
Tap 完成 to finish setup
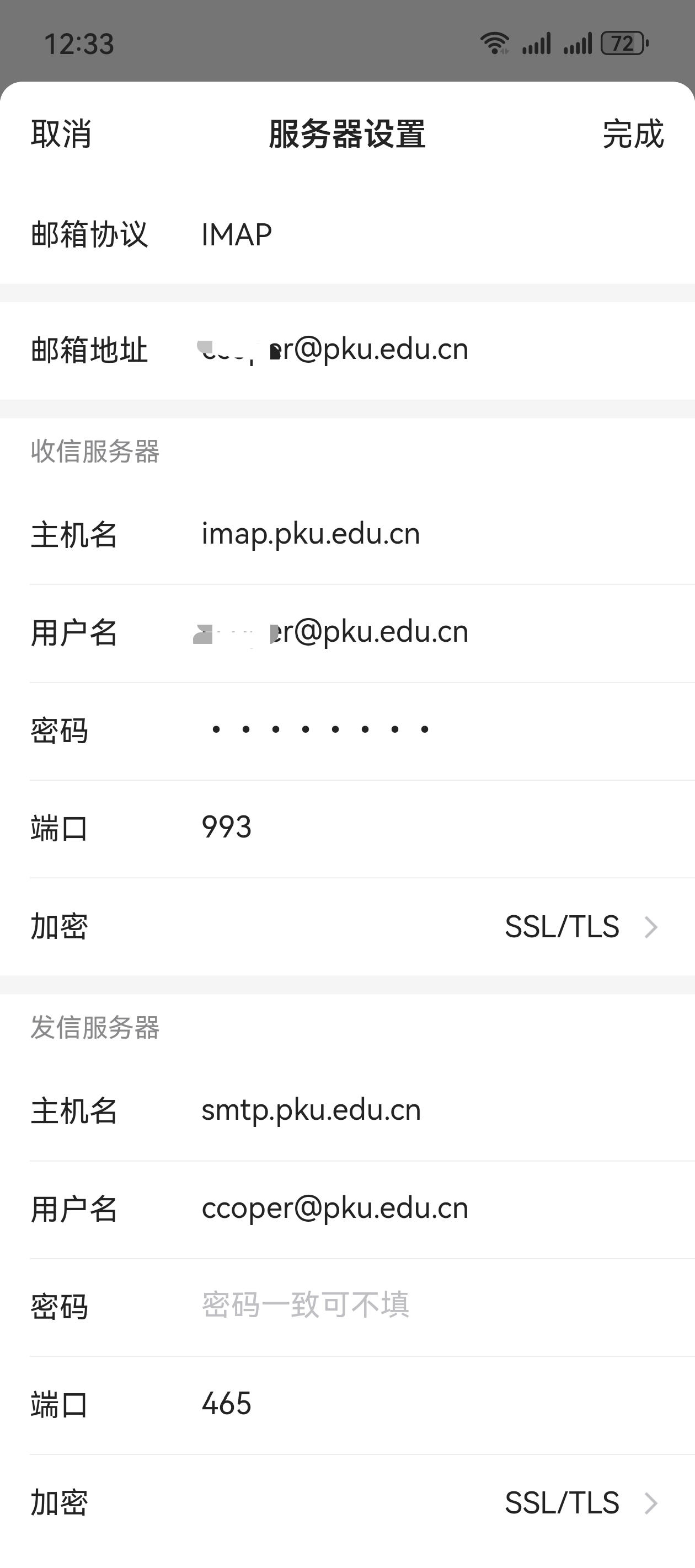tap(633, 134)
